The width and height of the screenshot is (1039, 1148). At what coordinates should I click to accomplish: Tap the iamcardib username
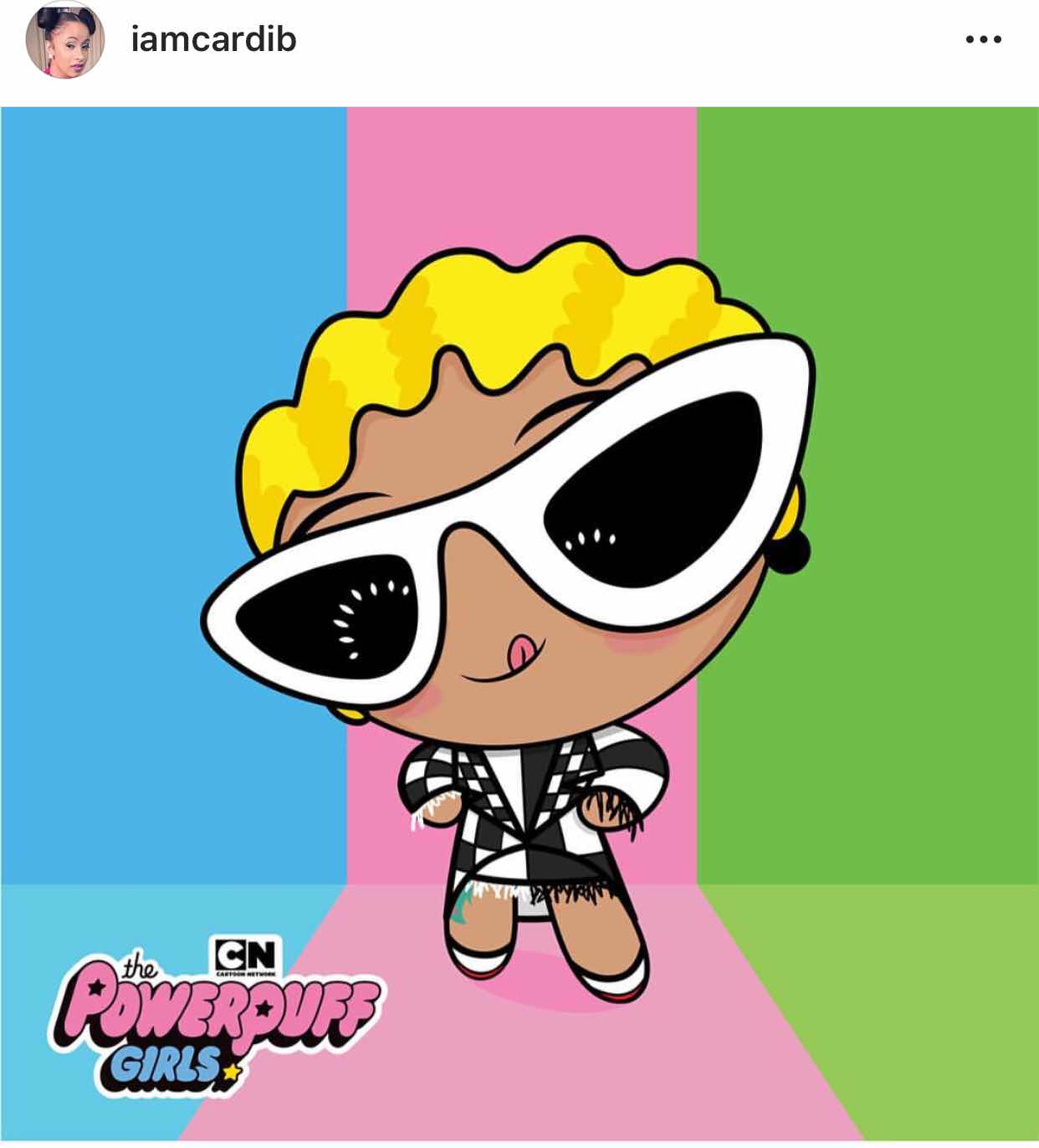(213, 39)
